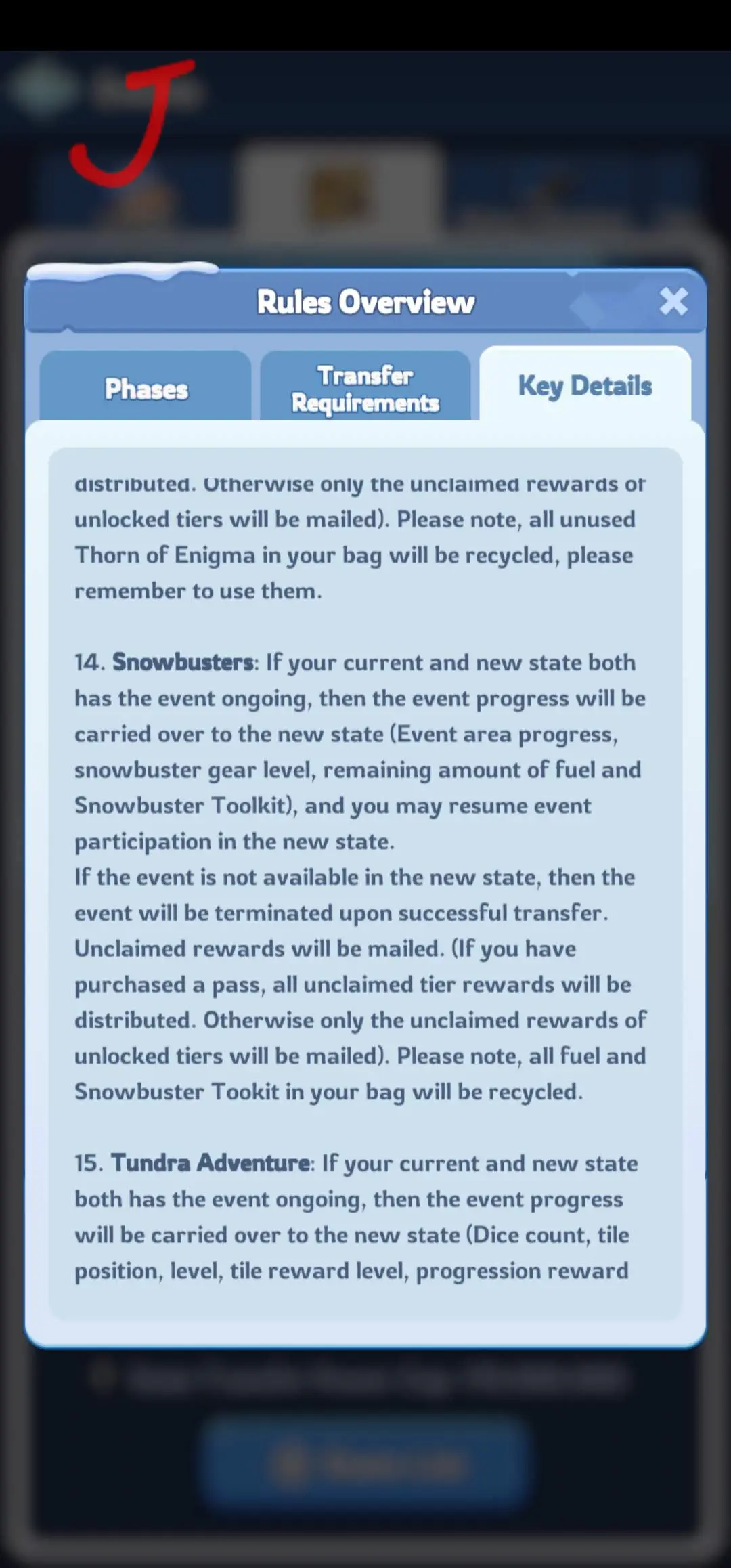The width and height of the screenshot is (731, 1568).
Task: Select the Key Details tab
Action: [x=585, y=385]
